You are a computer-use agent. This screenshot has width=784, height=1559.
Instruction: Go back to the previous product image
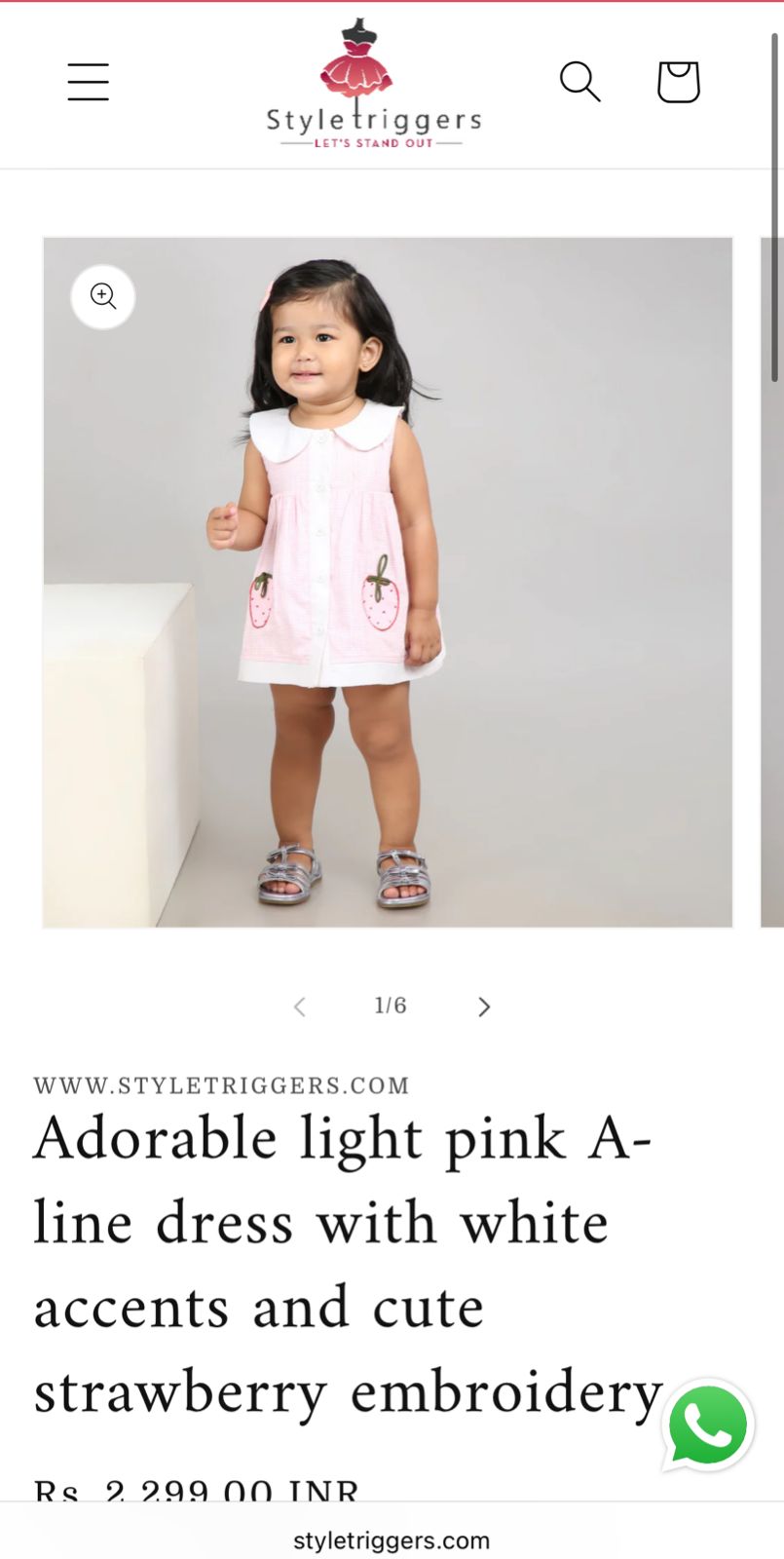coord(300,1007)
